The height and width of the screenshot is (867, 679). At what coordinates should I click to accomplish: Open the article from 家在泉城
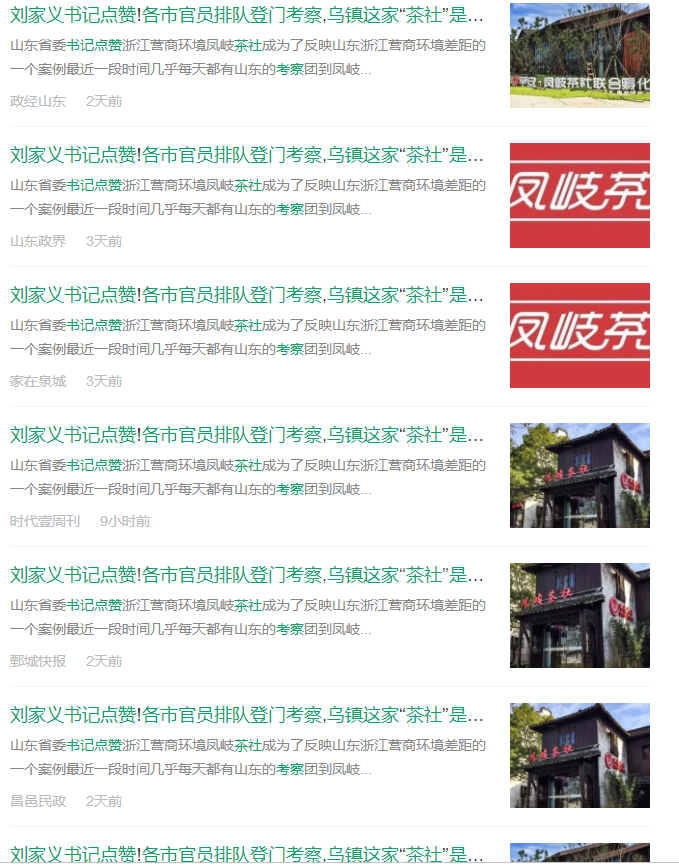pos(246,296)
